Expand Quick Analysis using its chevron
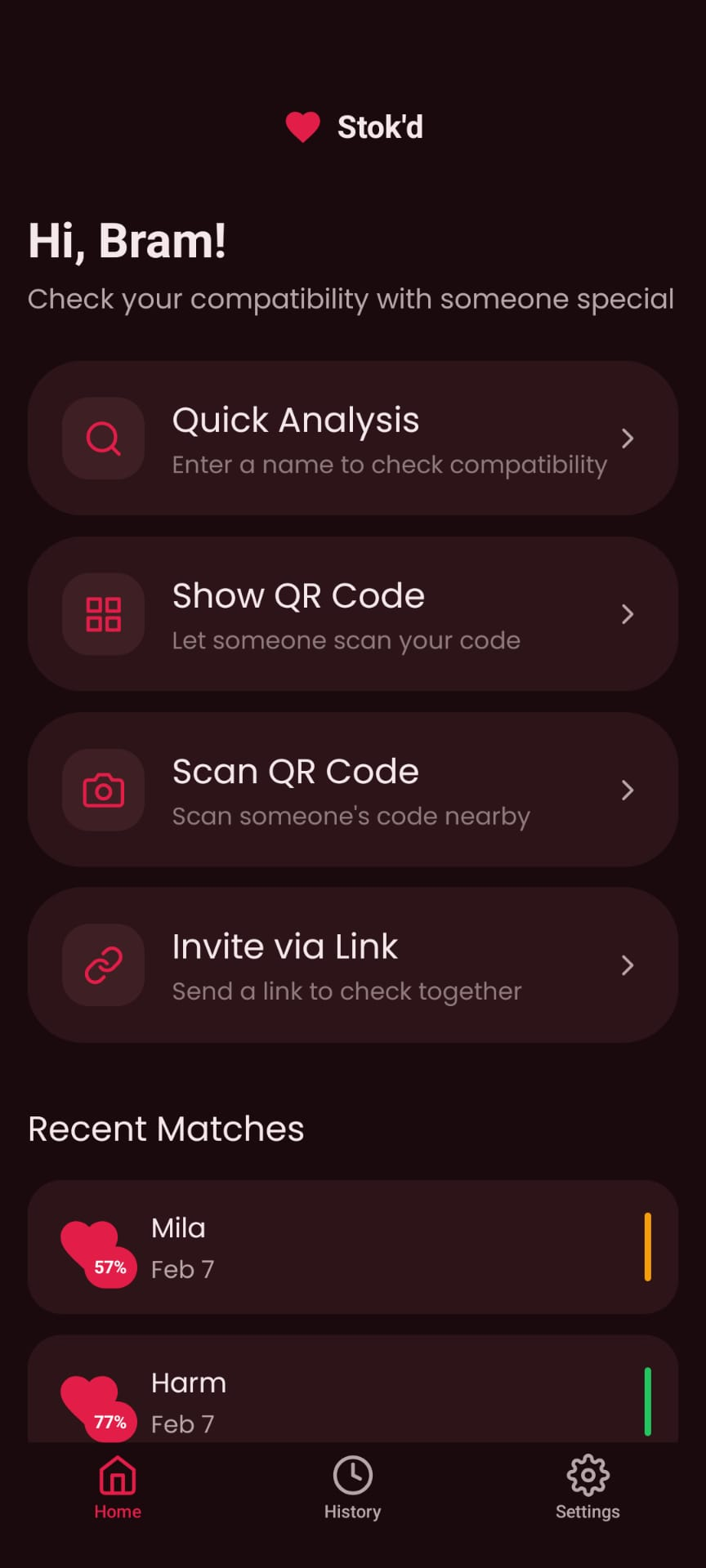This screenshot has width=706, height=1568. (628, 439)
